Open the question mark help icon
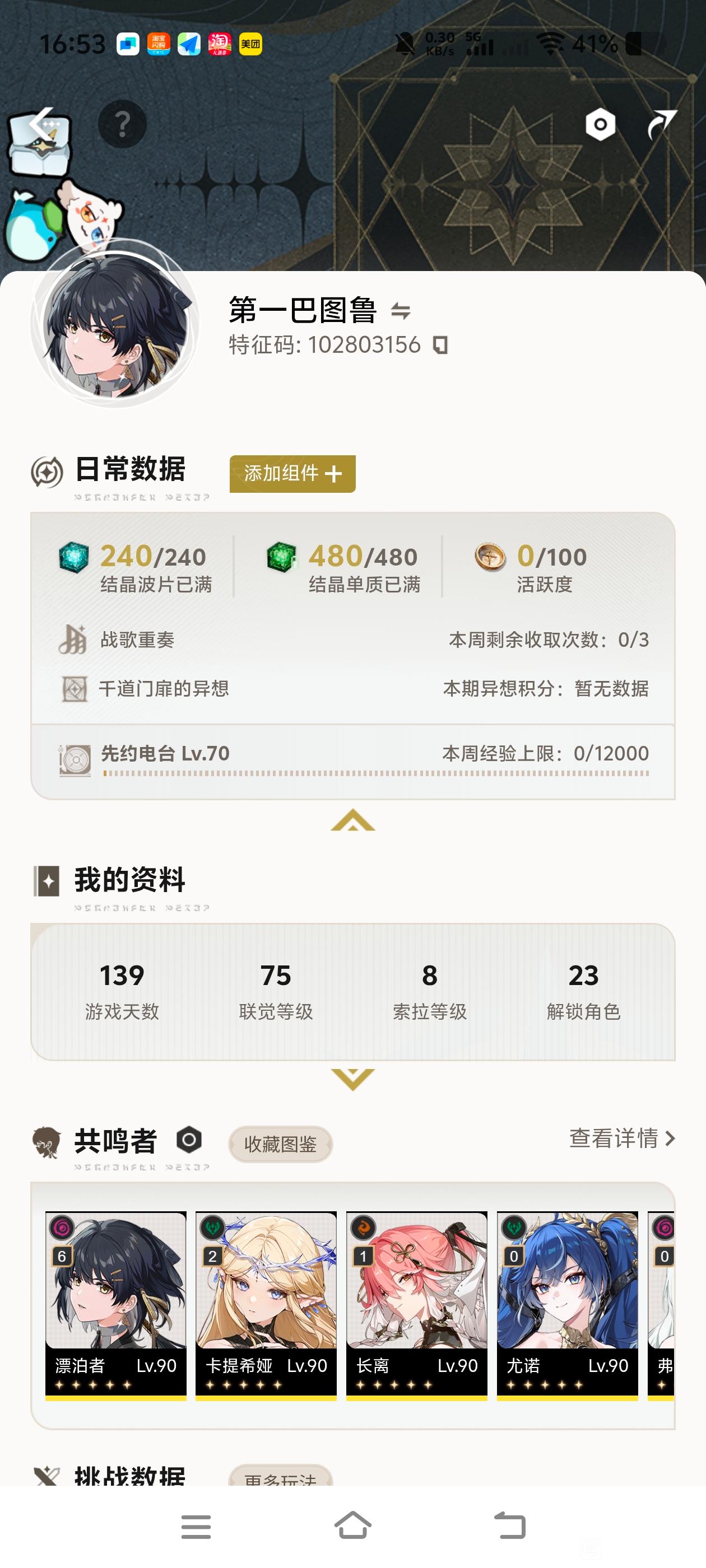Viewport: 706px width, 1568px height. 123,124
